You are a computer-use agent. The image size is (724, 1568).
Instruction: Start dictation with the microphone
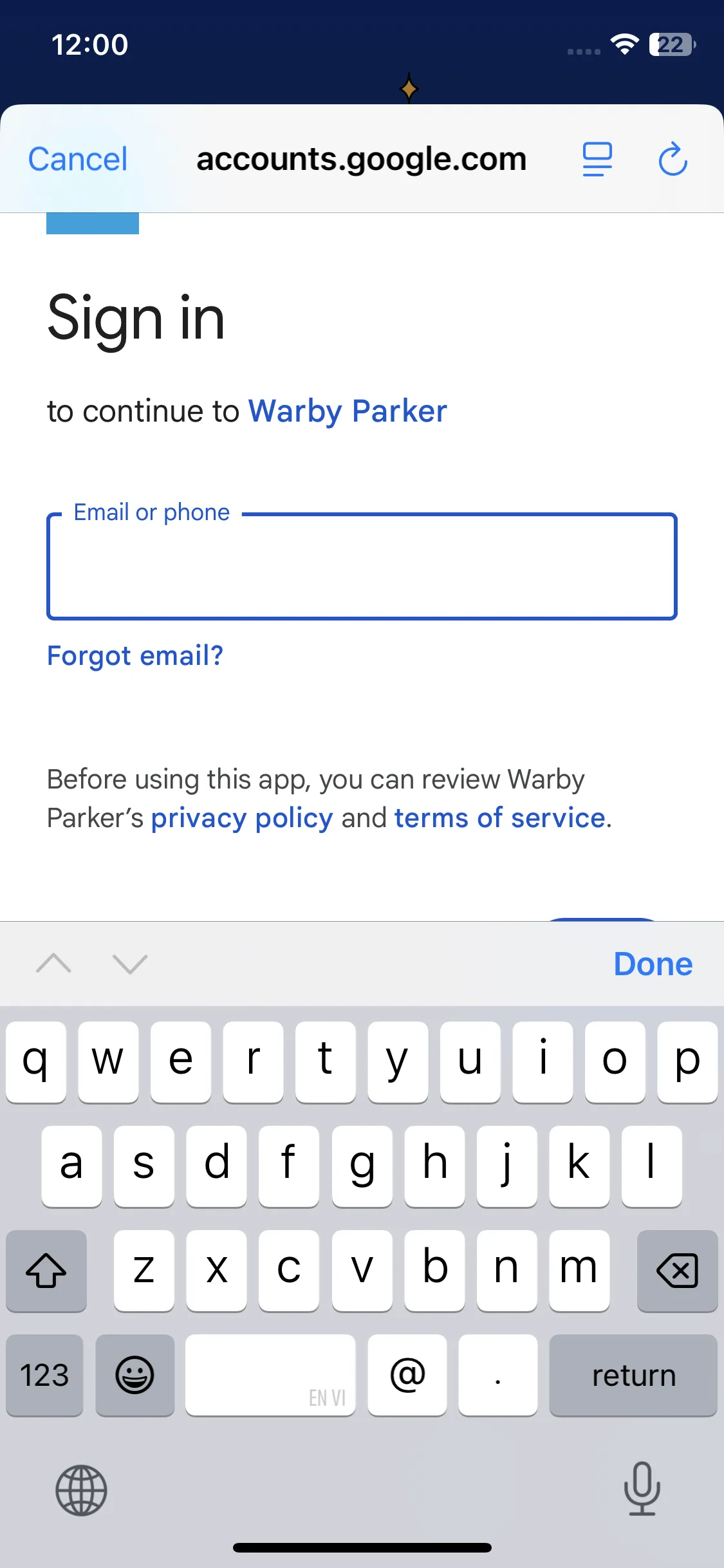642,1489
